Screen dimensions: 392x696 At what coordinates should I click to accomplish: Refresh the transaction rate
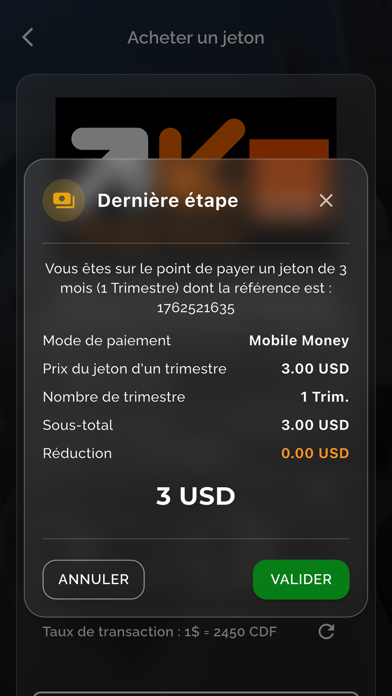click(326, 631)
